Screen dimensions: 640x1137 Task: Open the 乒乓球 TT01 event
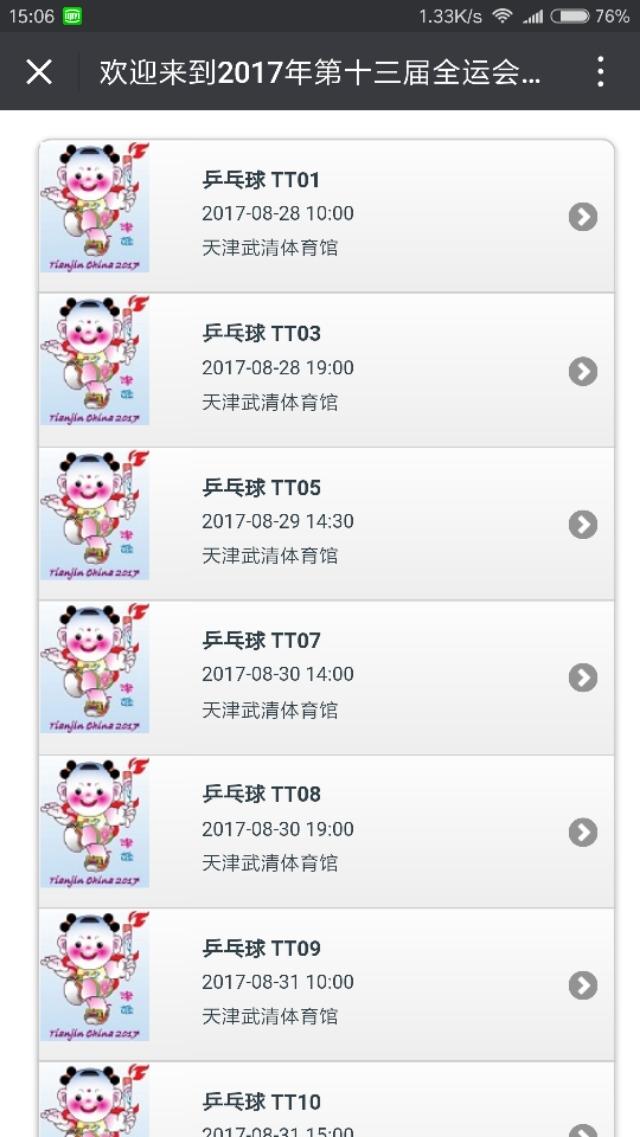point(326,216)
